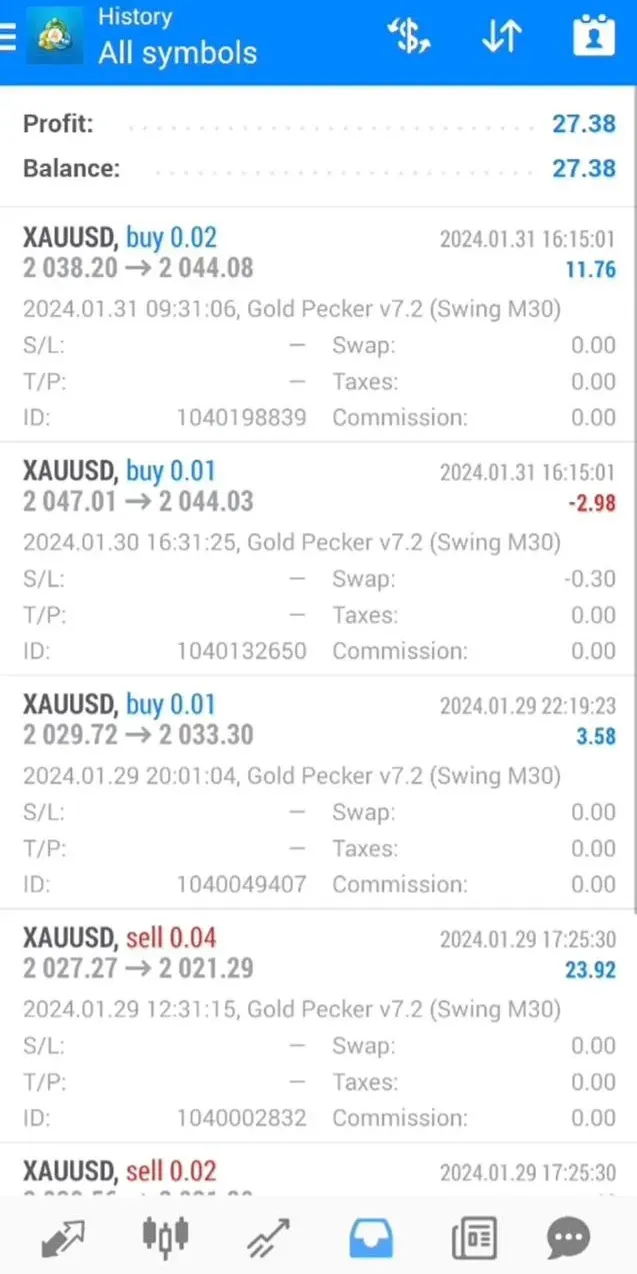Pick a date range with calendar icon
Viewport: 637px width, 1274px height.
pos(593,36)
